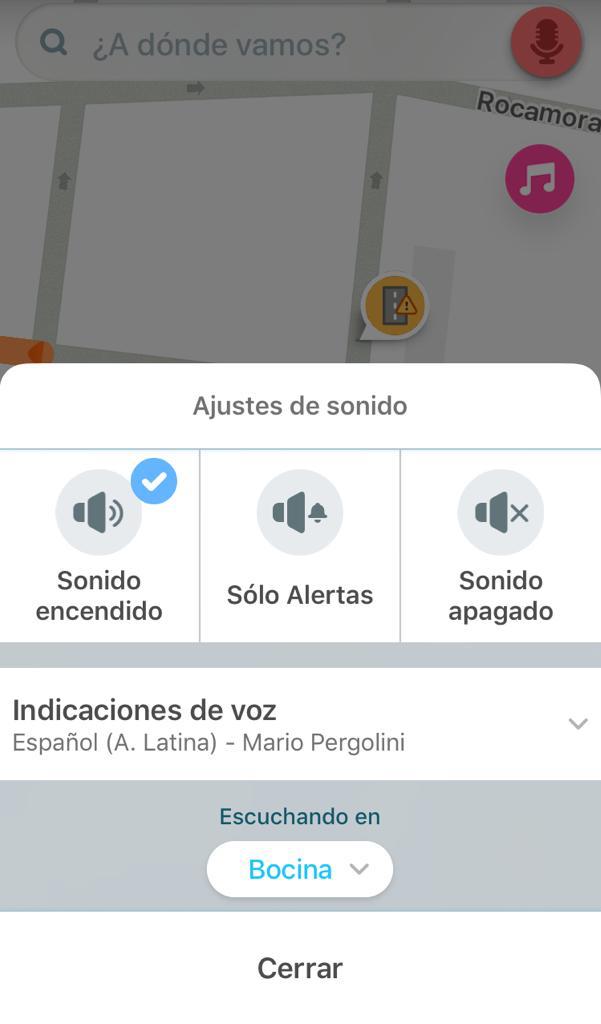
Task: Tap the ¿A dónde vamos? search field
Action: (261, 44)
